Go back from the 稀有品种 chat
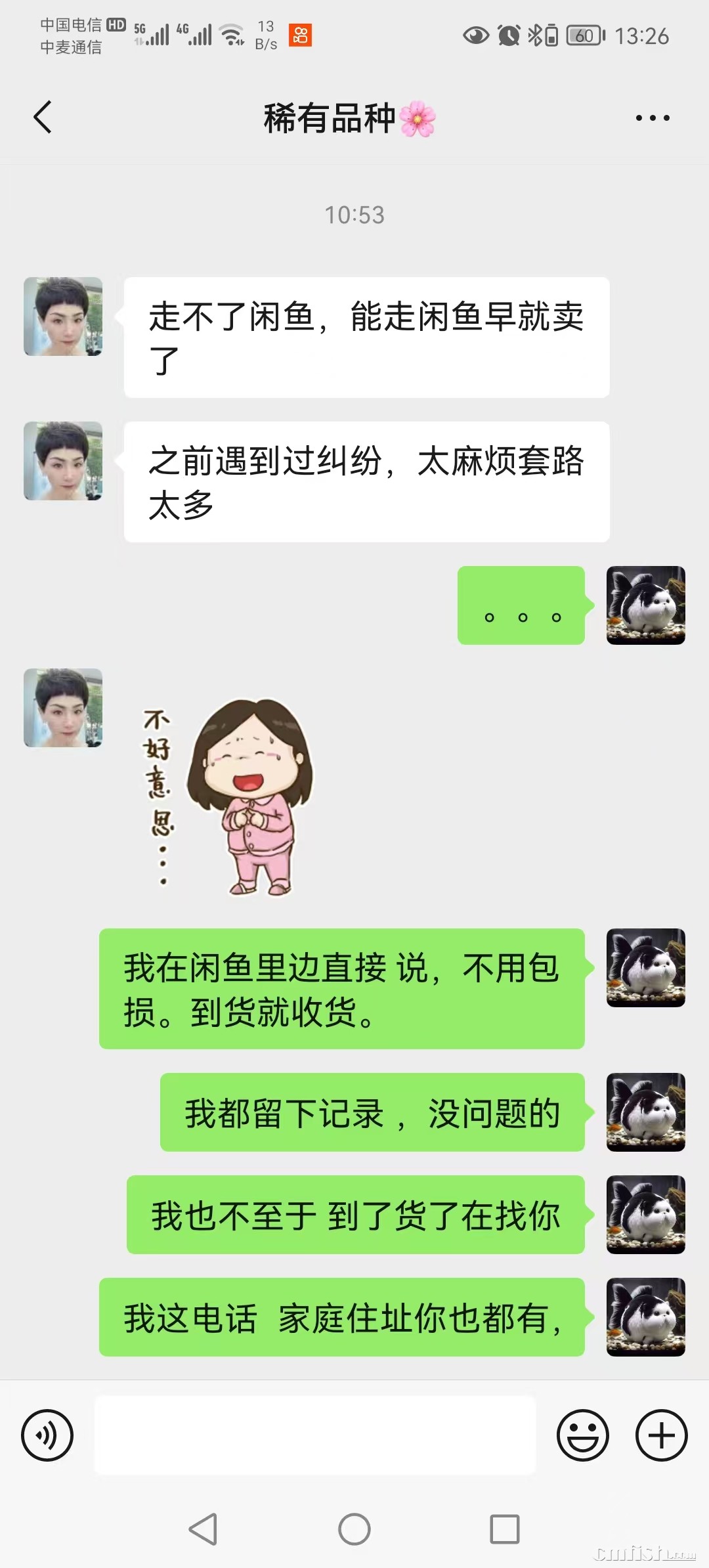709x1568 pixels. click(43, 118)
